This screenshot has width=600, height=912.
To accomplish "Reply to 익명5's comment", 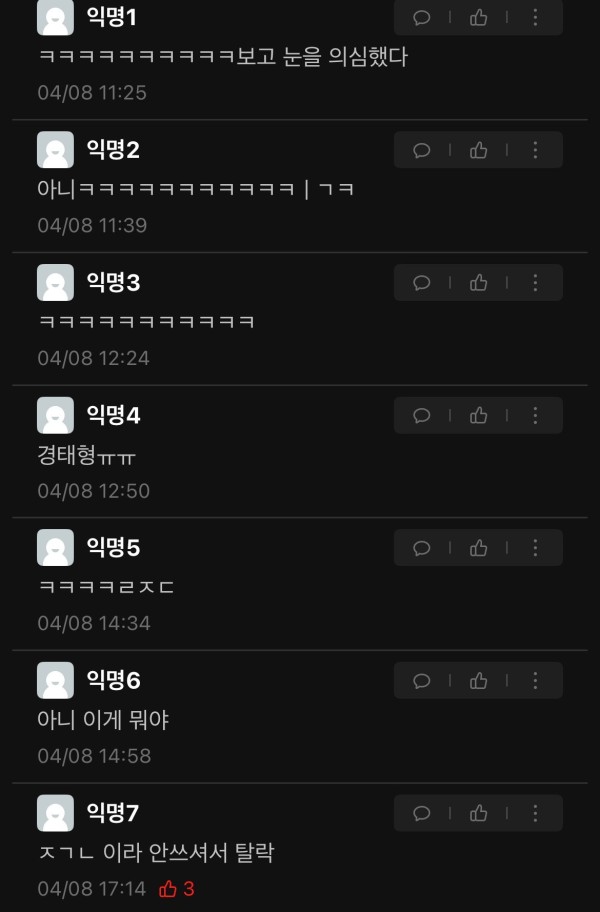I will (x=422, y=548).
